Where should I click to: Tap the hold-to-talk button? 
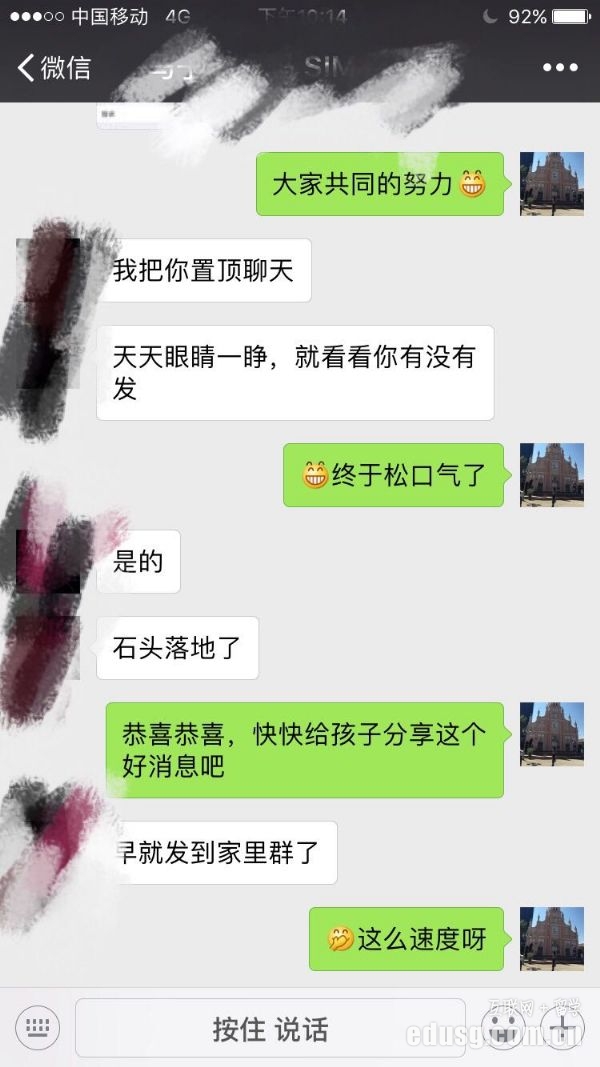click(270, 1028)
